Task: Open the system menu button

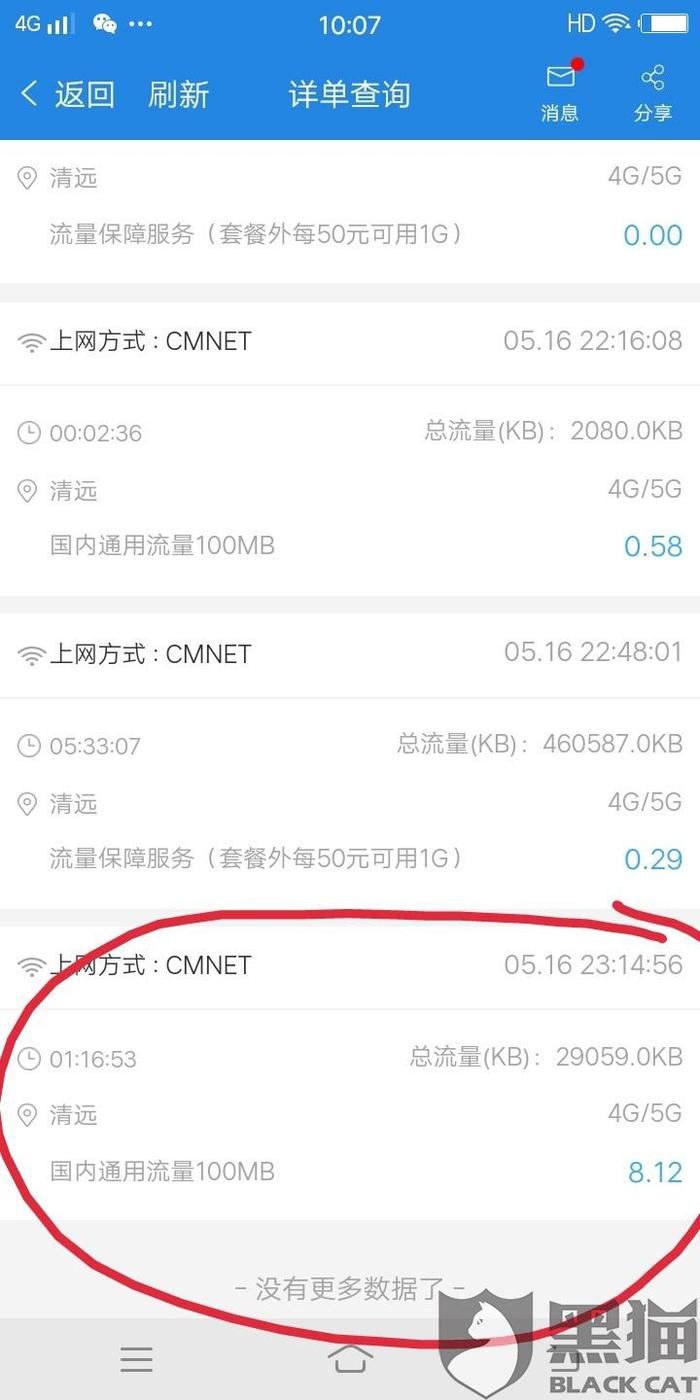Action: pyautogui.click(x=136, y=1358)
